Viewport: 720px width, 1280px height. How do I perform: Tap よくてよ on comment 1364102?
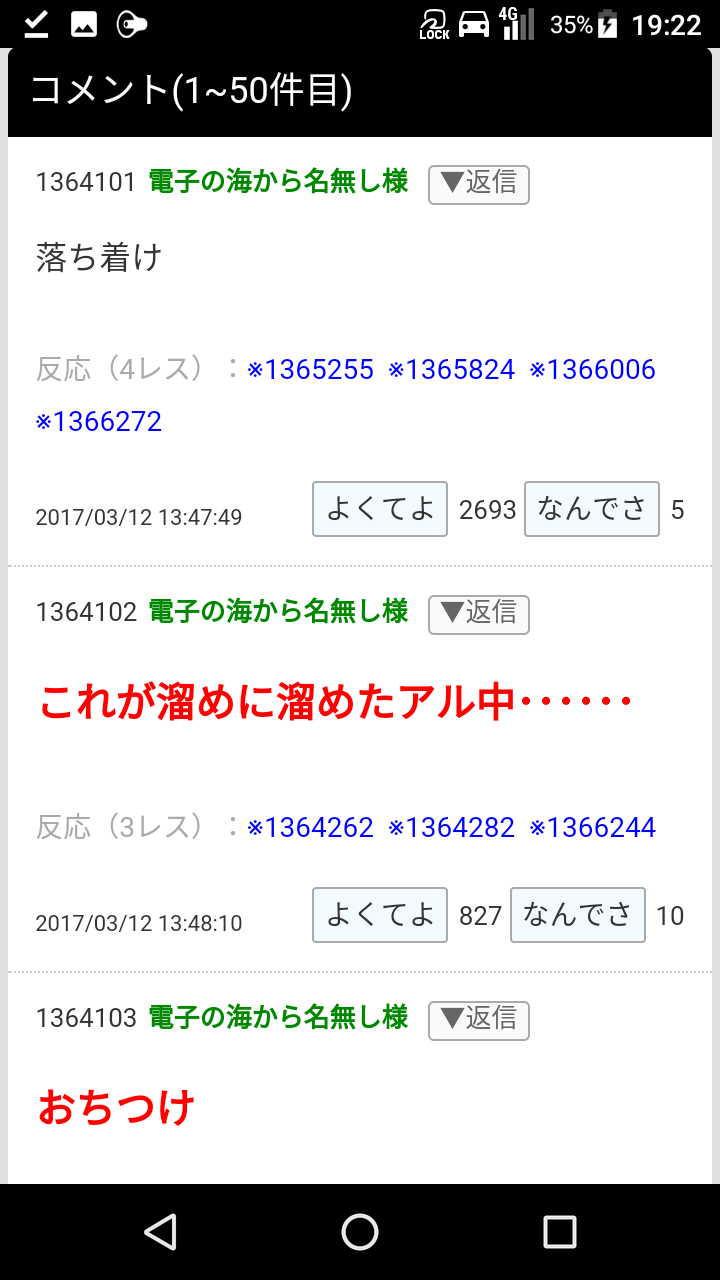coord(380,914)
